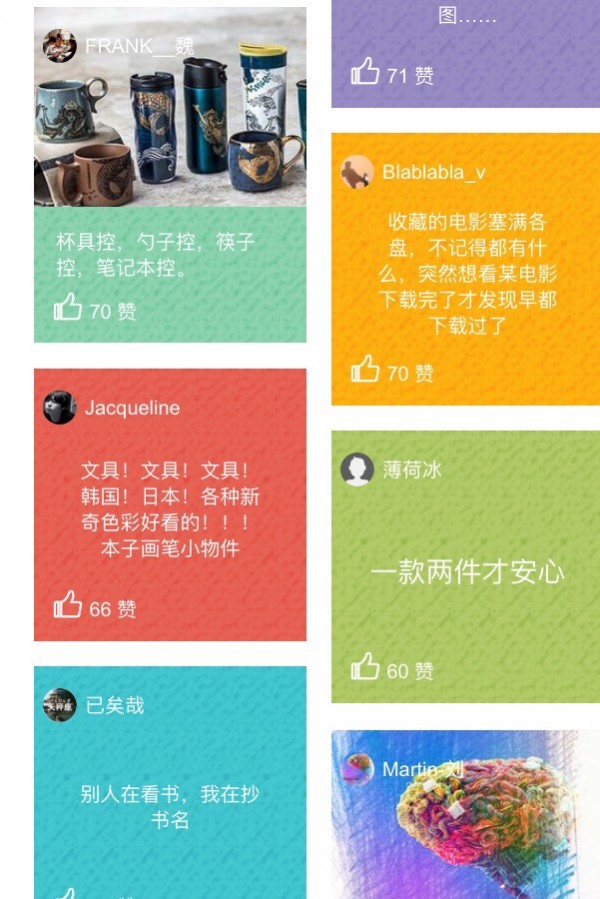Tap the like icon with 71 赞
This screenshot has width=600, height=899.
point(365,71)
